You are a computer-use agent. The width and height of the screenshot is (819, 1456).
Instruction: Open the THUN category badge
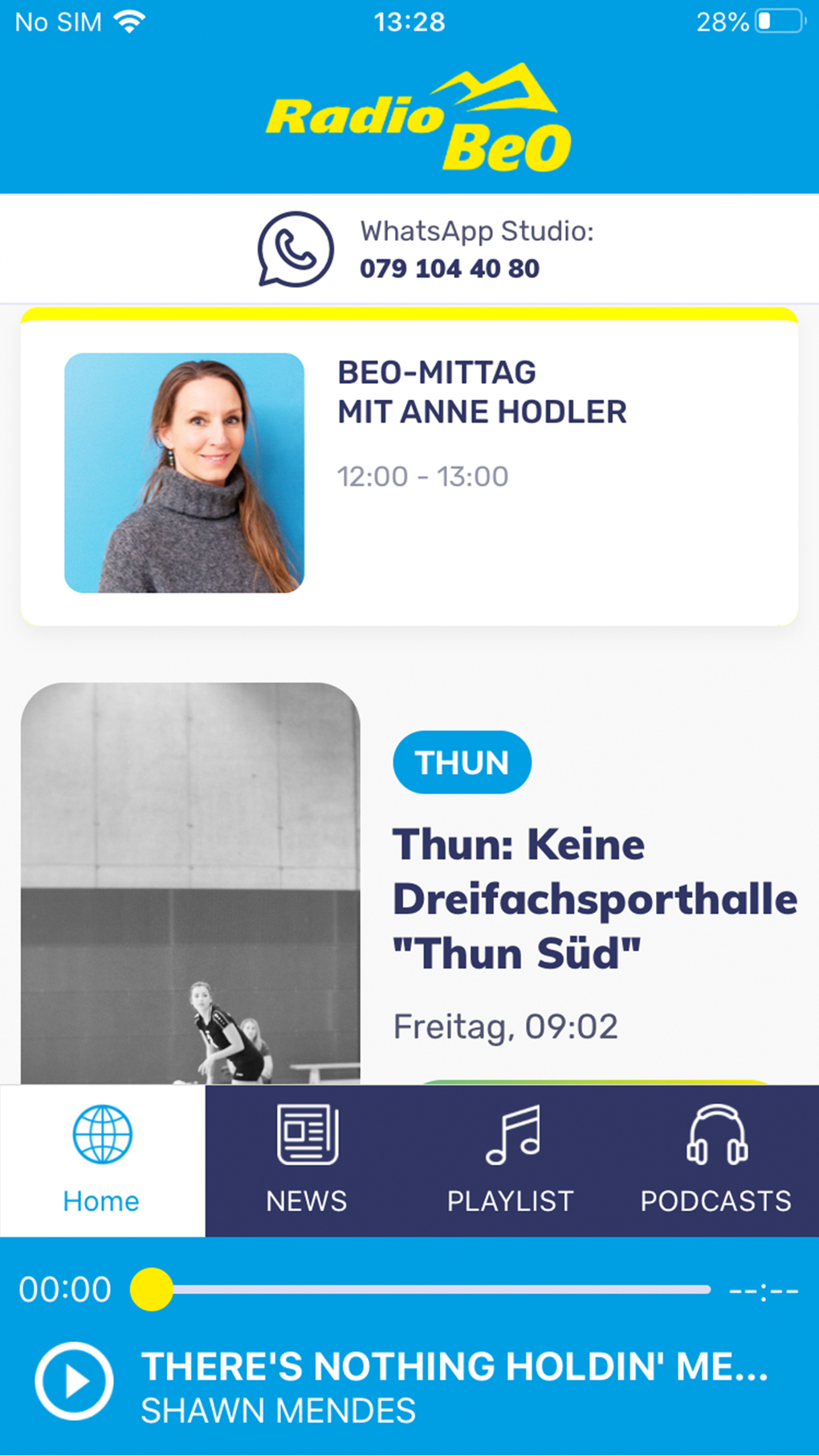click(462, 762)
